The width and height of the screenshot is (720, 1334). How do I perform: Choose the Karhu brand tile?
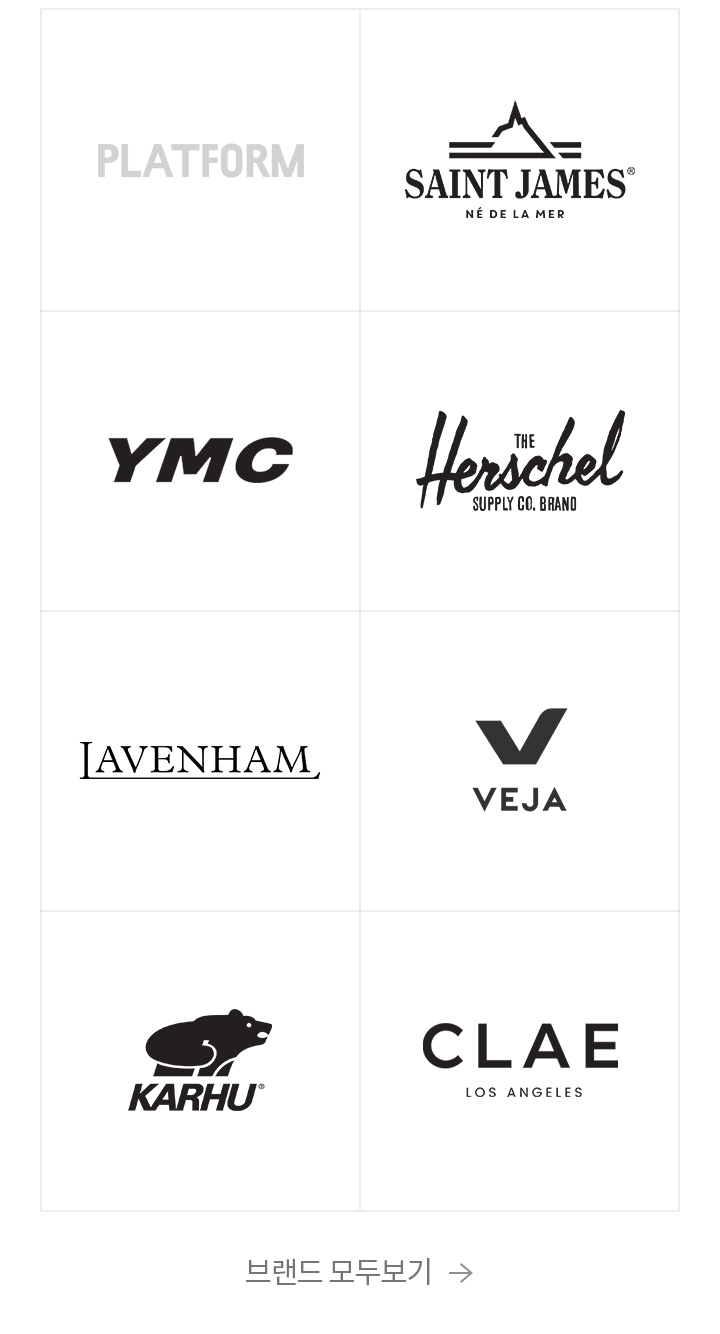(x=200, y=1061)
